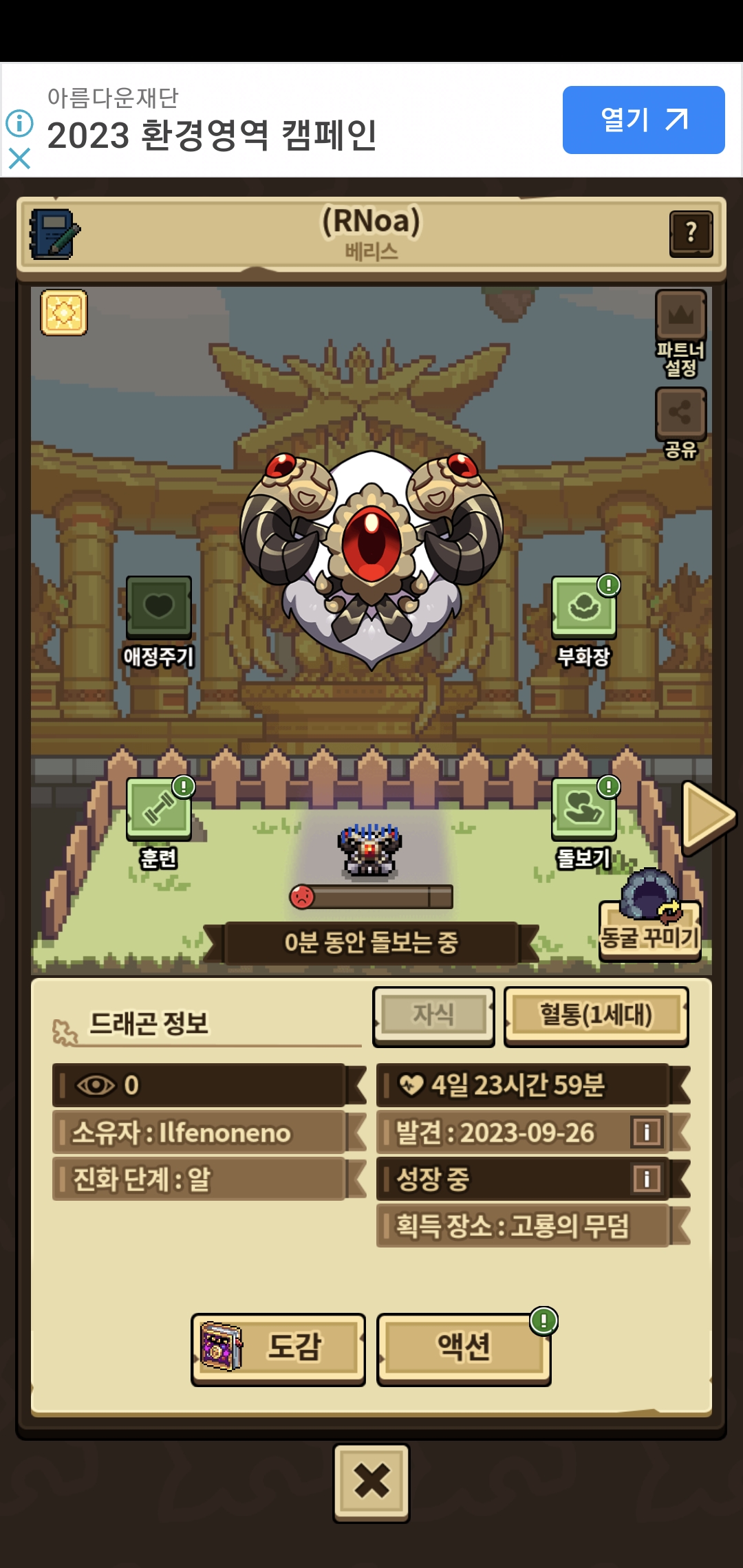Dismiss the ad banner
743x1568 pixels.
click(x=19, y=159)
